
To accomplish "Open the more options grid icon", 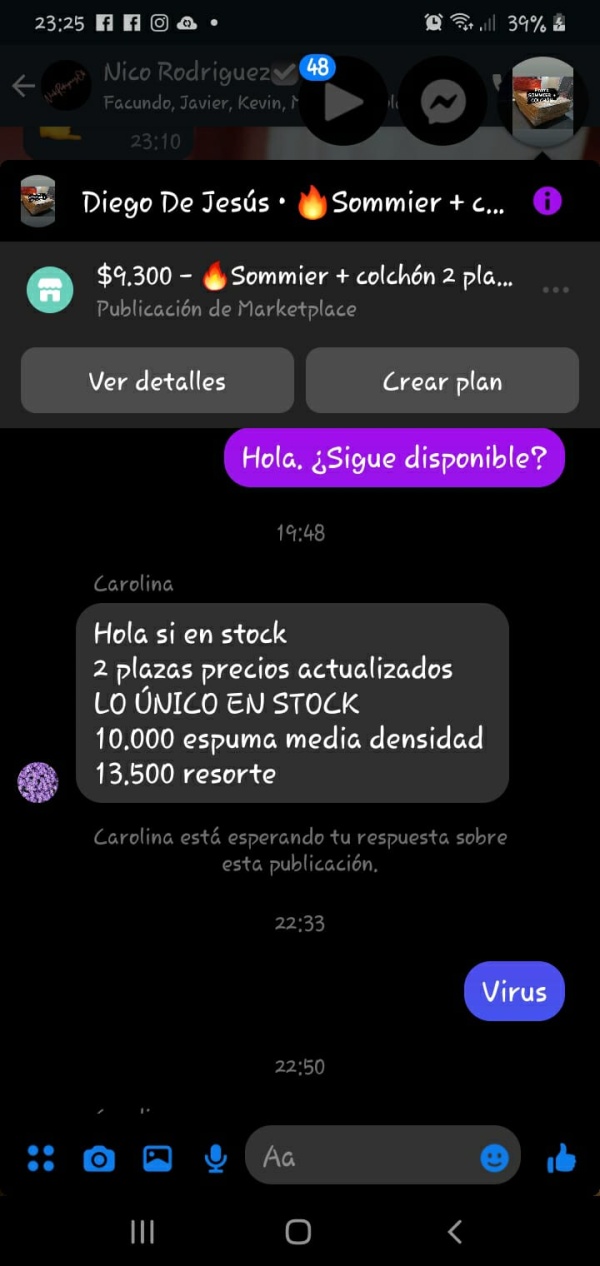I will click(41, 1158).
